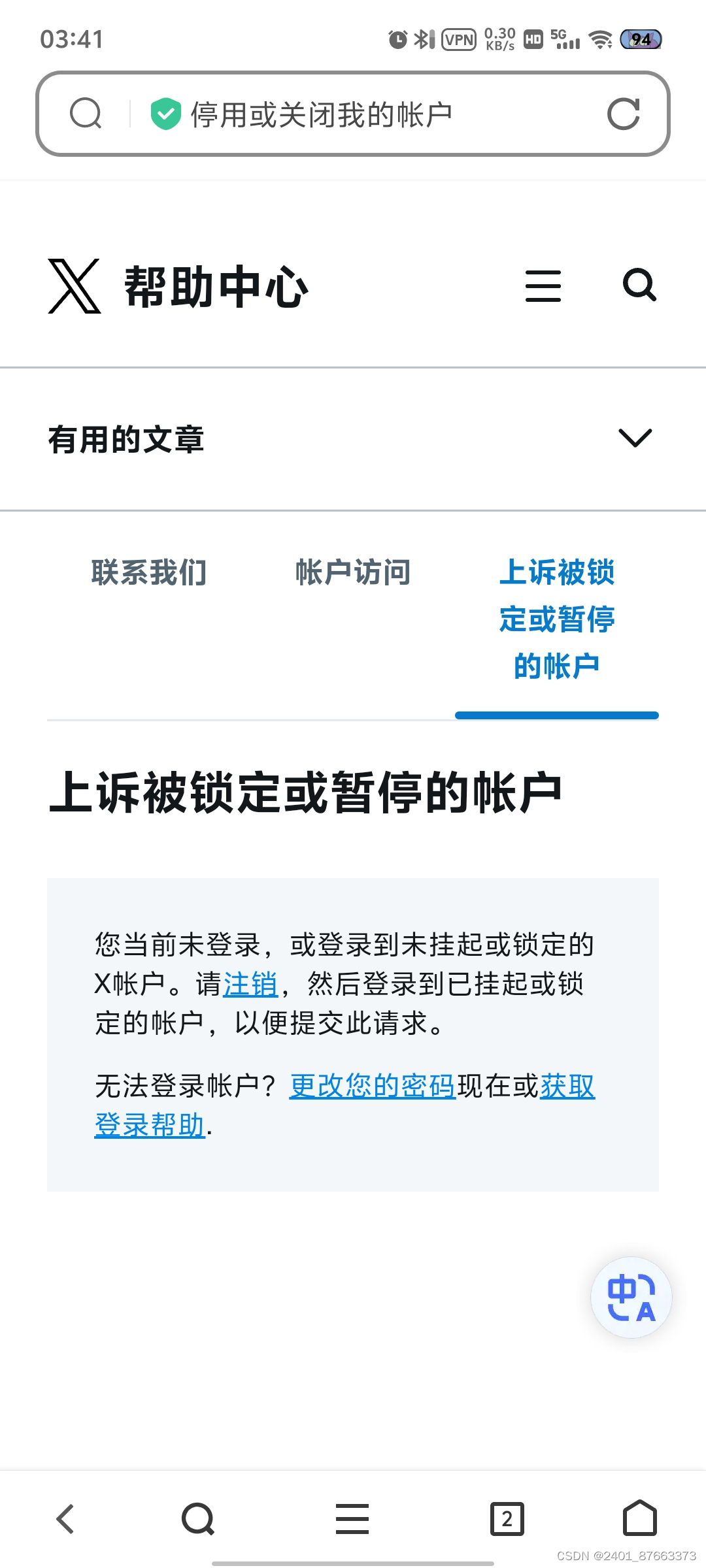Reload the page with the refresh icon
The width and height of the screenshot is (706, 1568).
(x=623, y=114)
